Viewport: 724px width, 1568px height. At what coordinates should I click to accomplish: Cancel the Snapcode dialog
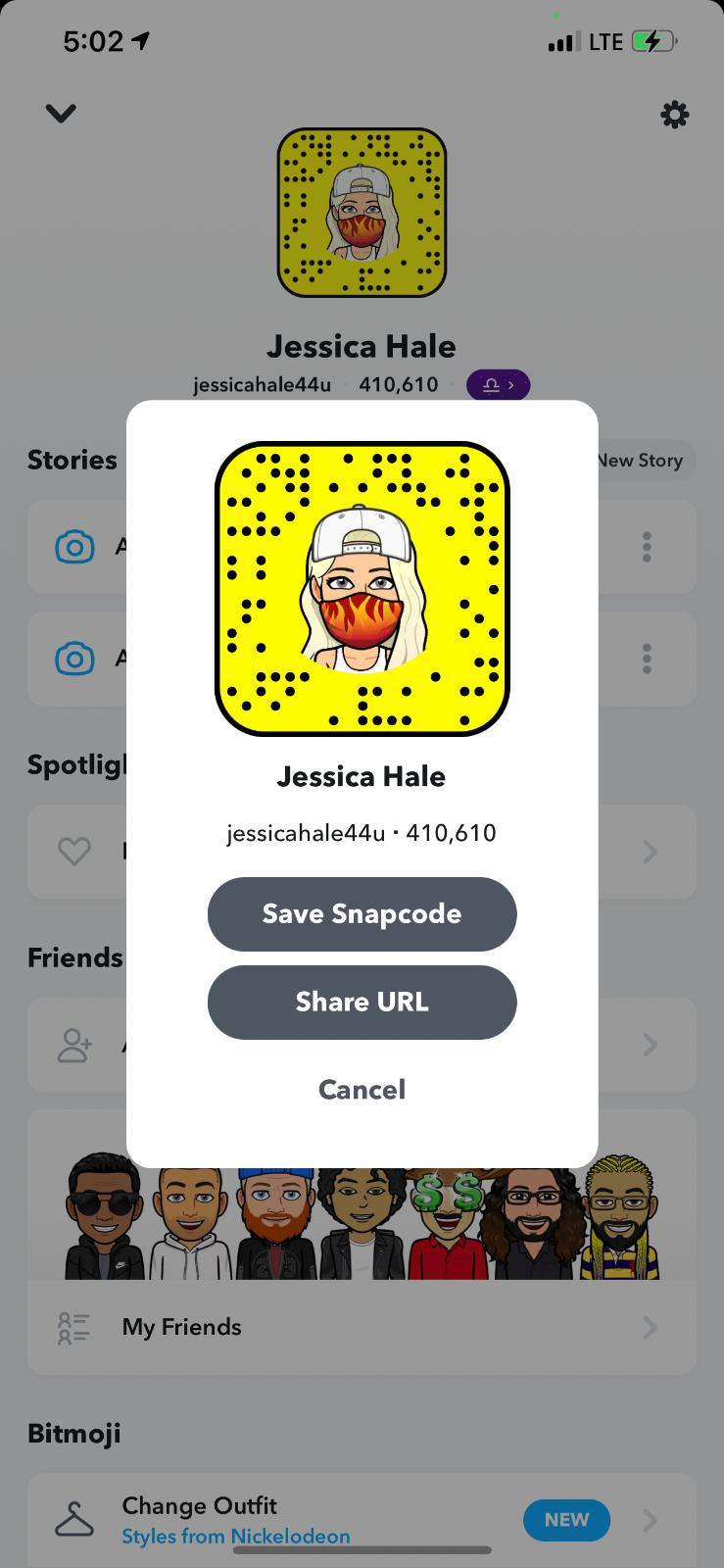pos(362,1089)
